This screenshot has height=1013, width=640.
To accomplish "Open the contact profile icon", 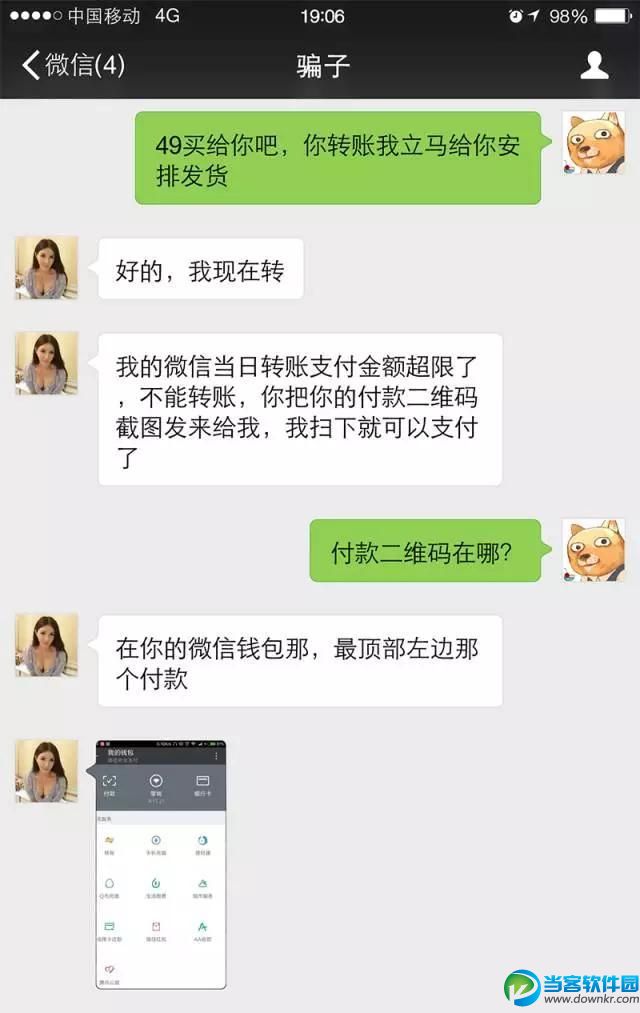I will pos(594,65).
